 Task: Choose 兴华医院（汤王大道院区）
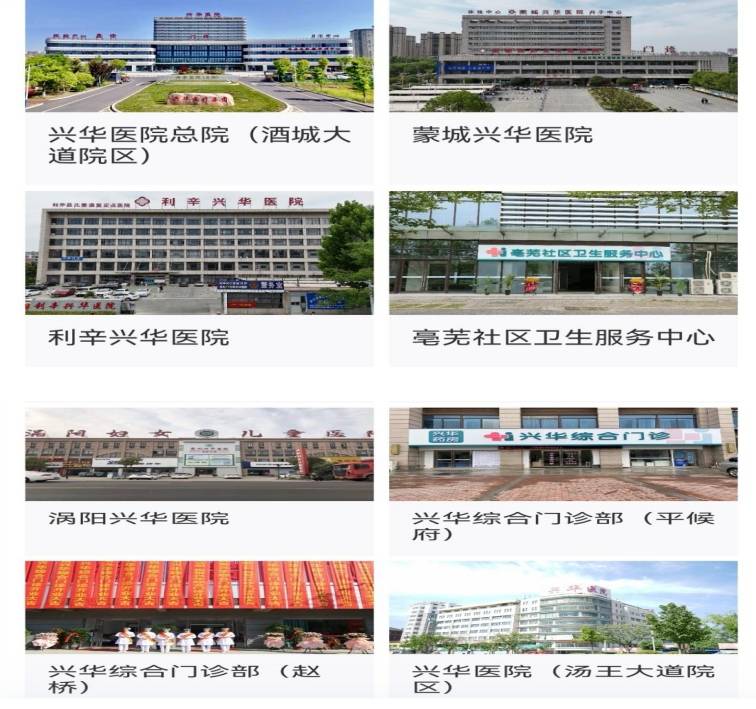[563, 625]
